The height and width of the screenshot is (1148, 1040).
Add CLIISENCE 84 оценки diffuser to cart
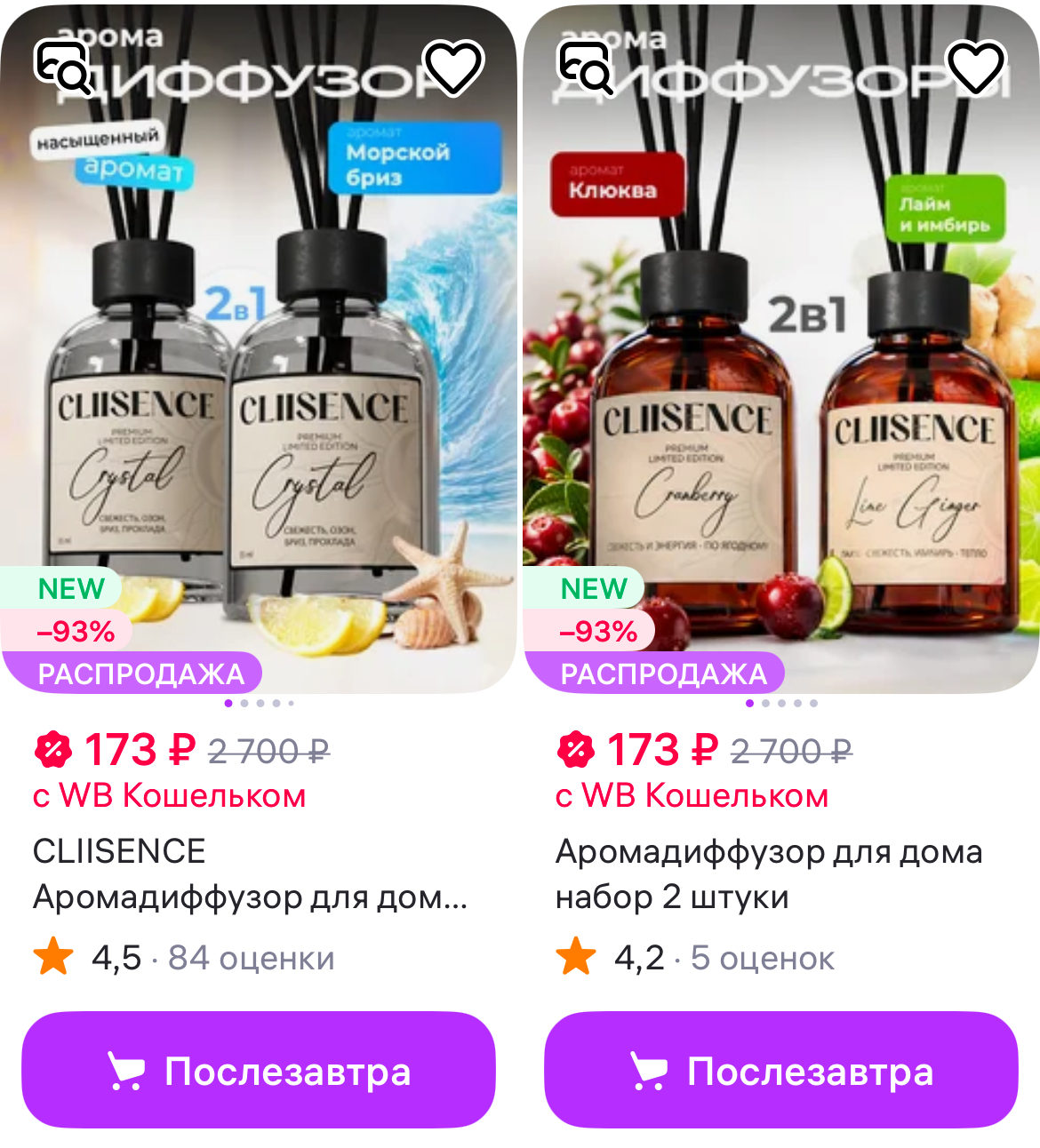pyautogui.click(x=258, y=1070)
